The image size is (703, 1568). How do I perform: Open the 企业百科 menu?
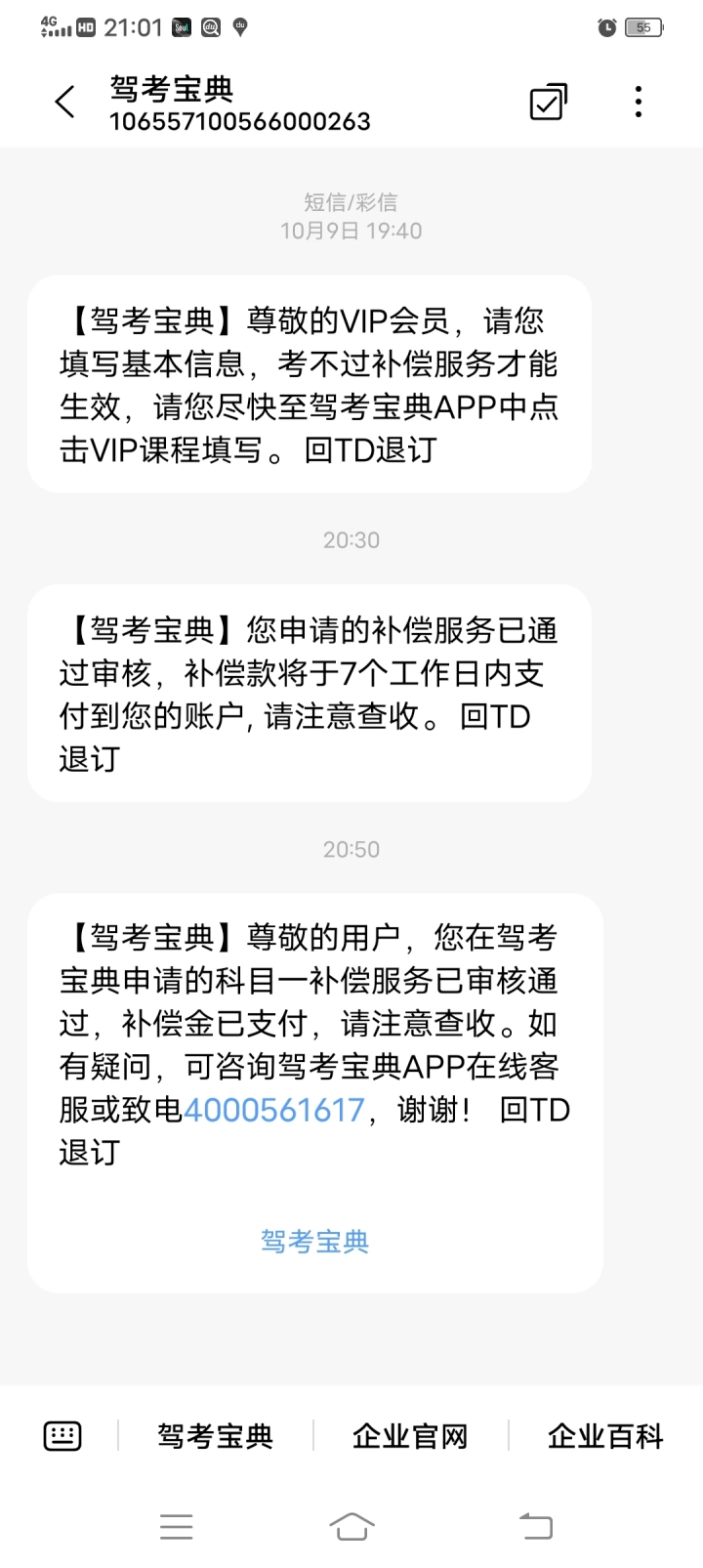pos(605,1436)
